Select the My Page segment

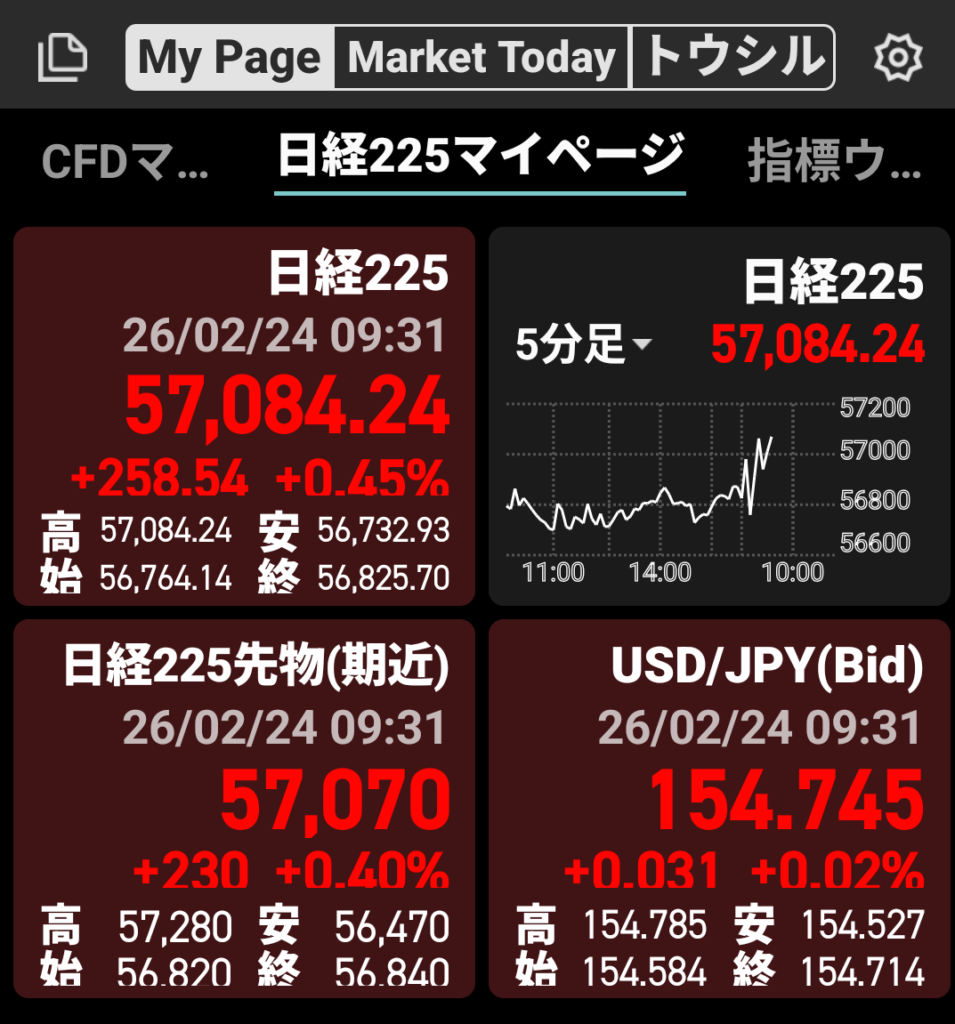[230, 58]
